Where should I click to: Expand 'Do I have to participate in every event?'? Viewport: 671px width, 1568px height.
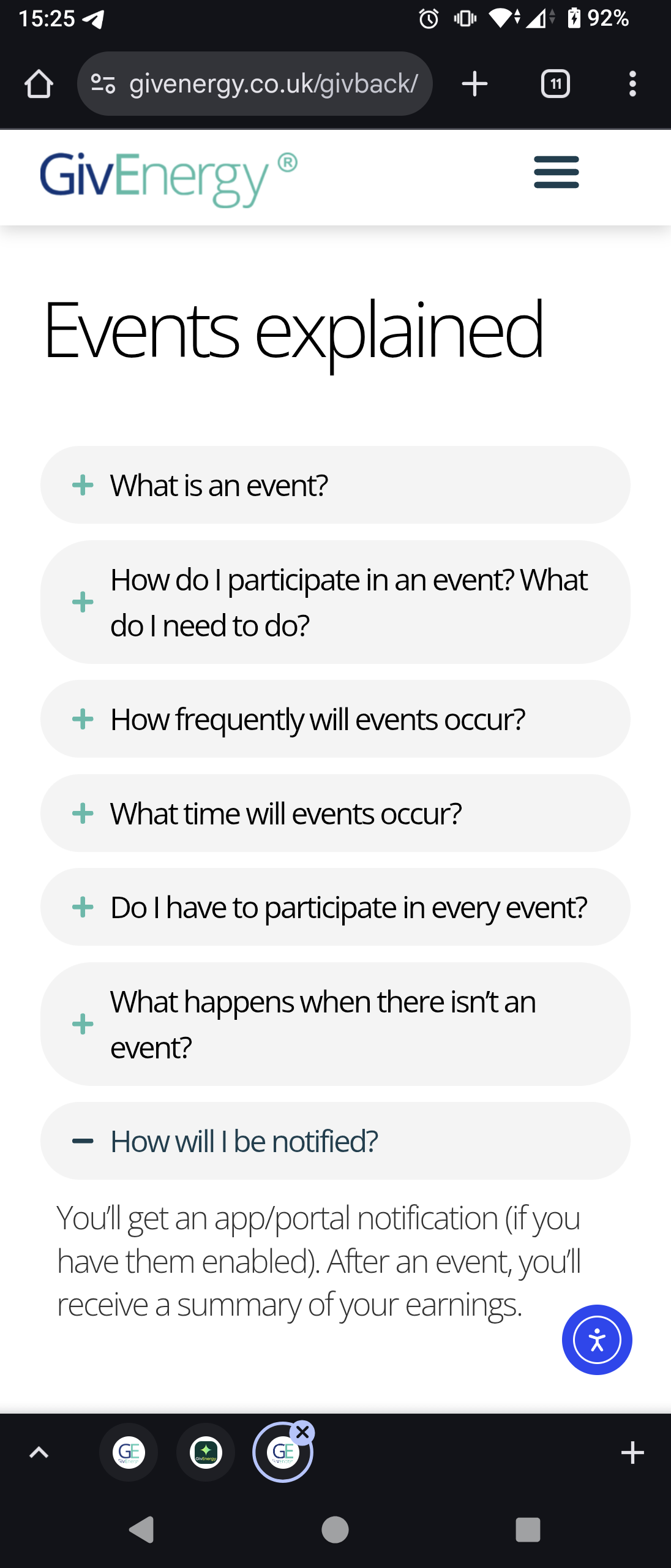coord(335,907)
